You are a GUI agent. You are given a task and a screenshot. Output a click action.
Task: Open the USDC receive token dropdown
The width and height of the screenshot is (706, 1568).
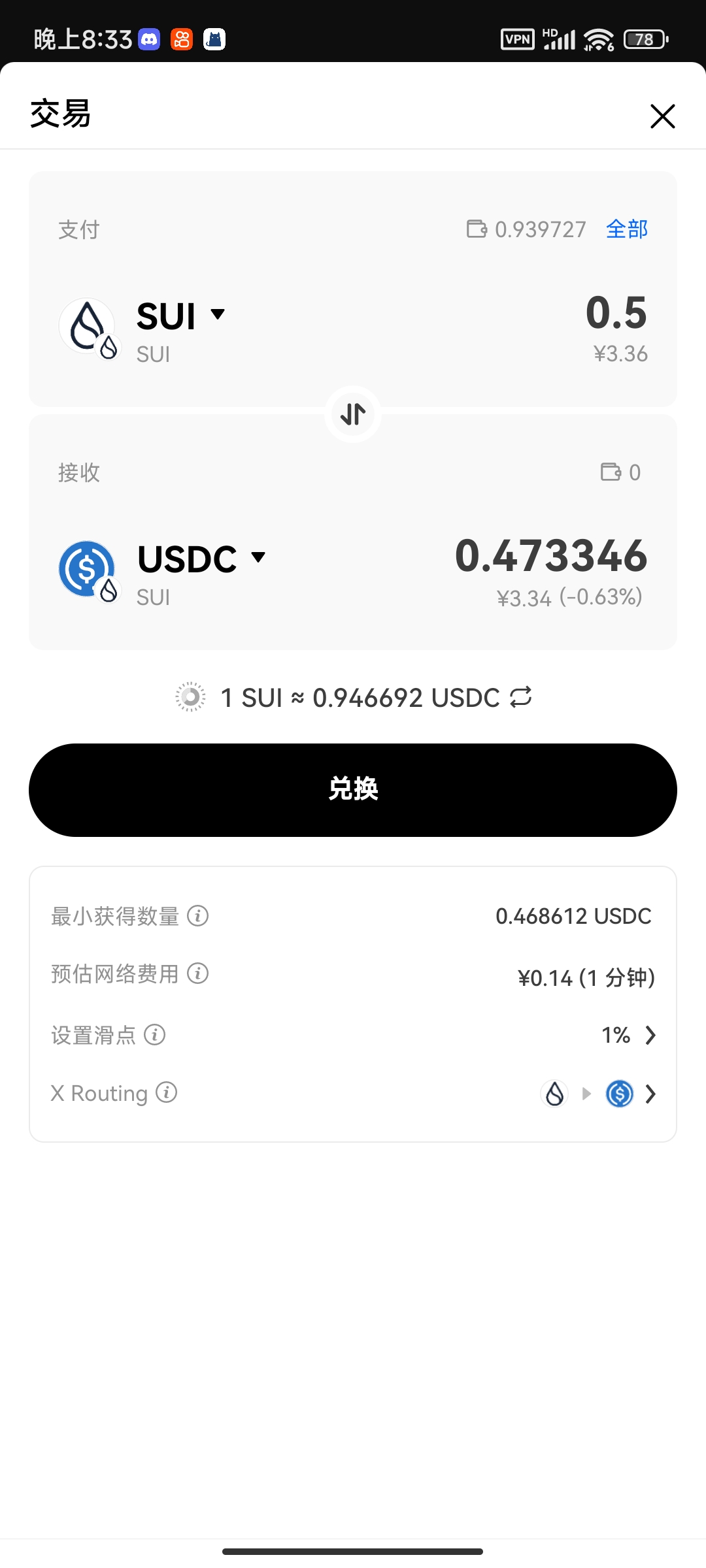(x=201, y=559)
